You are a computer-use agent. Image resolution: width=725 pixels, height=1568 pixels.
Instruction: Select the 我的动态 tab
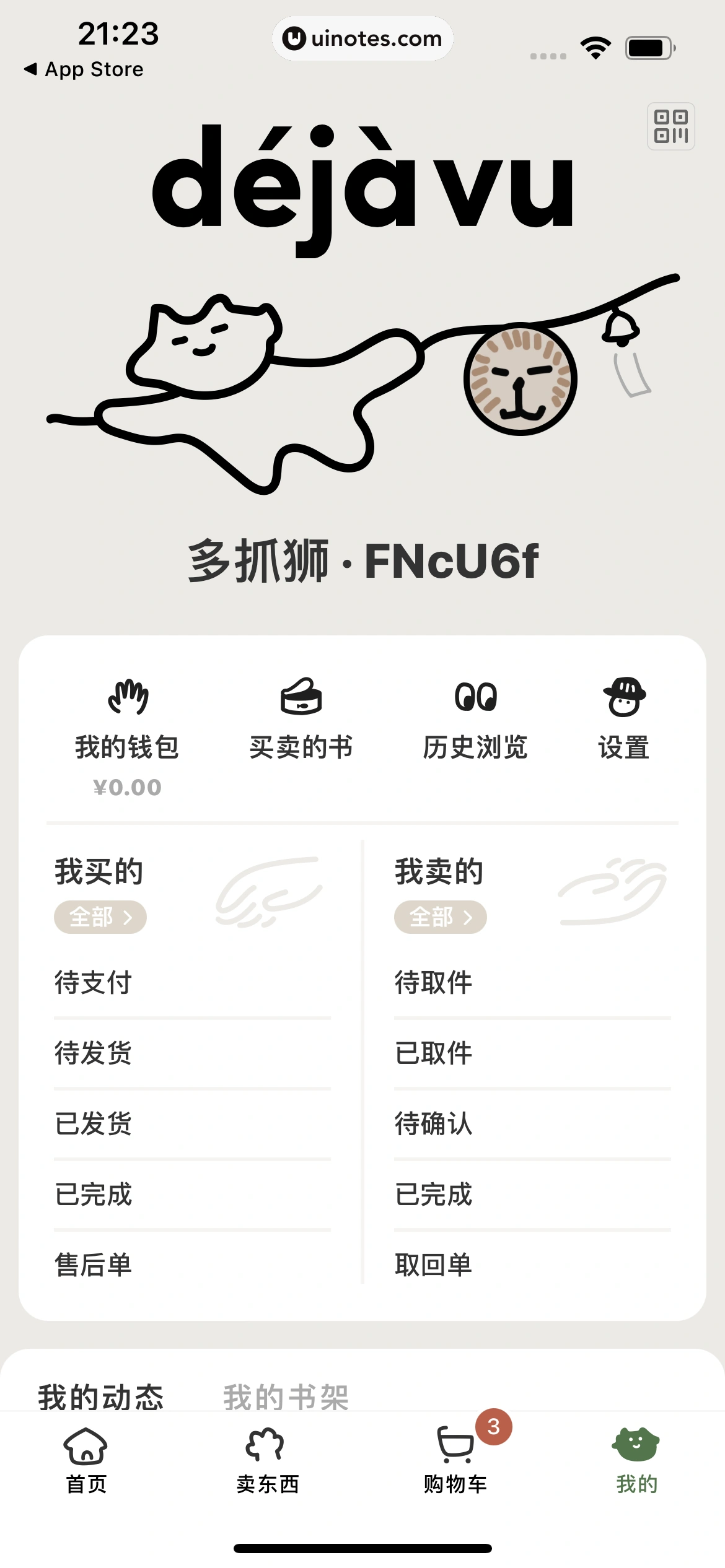[101, 1396]
